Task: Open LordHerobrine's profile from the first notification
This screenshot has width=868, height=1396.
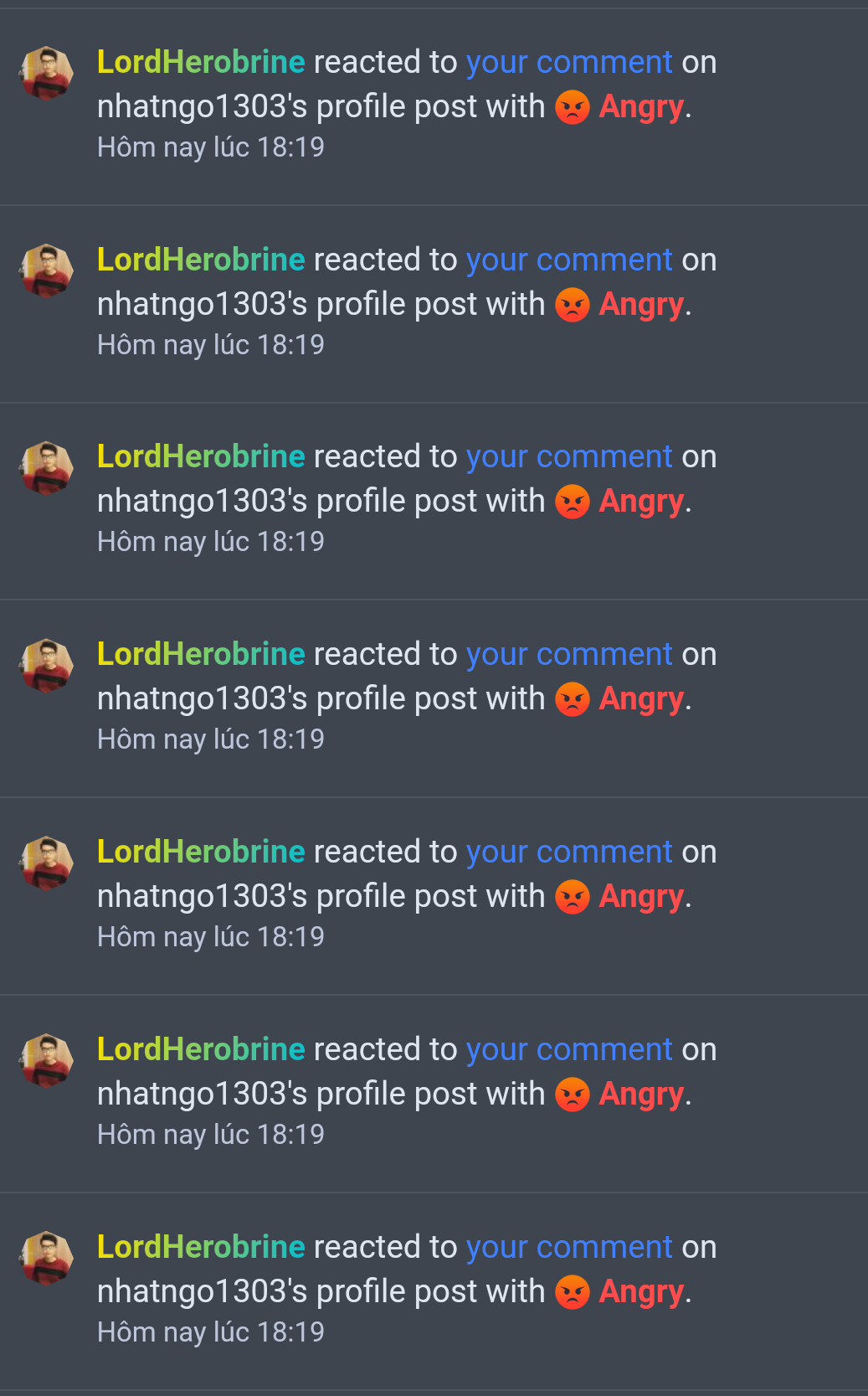Action: (x=201, y=62)
